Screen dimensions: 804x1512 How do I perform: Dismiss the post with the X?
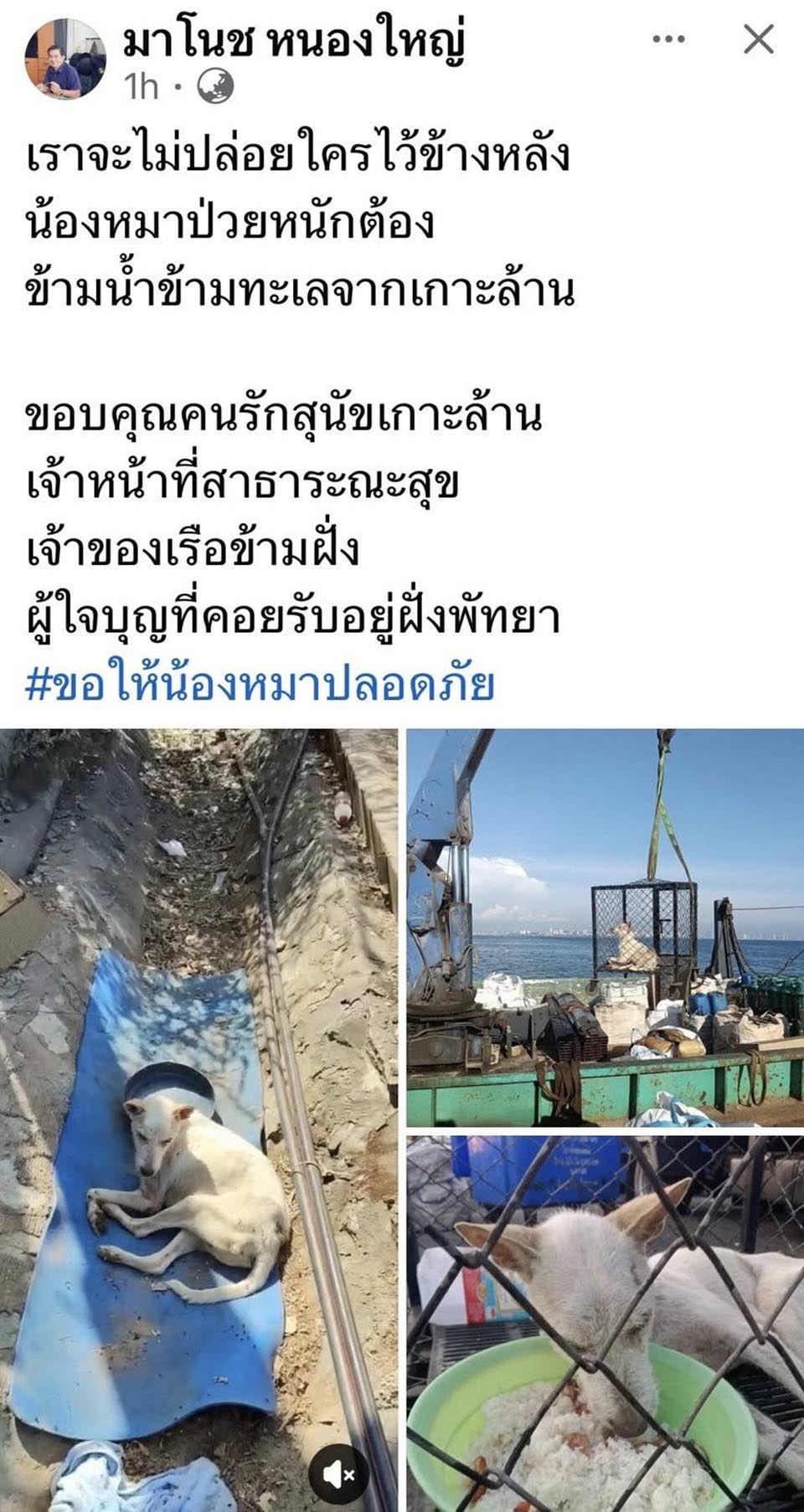[759, 39]
